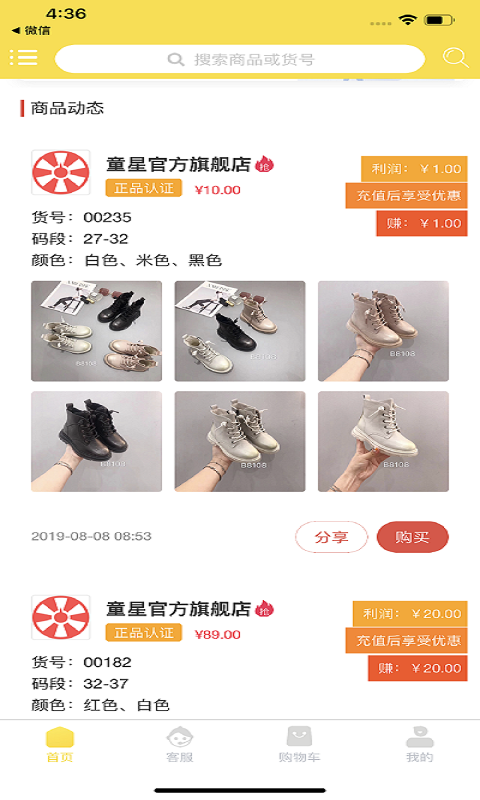View the third boot photo of item 00235
480x800 pixels.
pyautogui.click(x=383, y=331)
